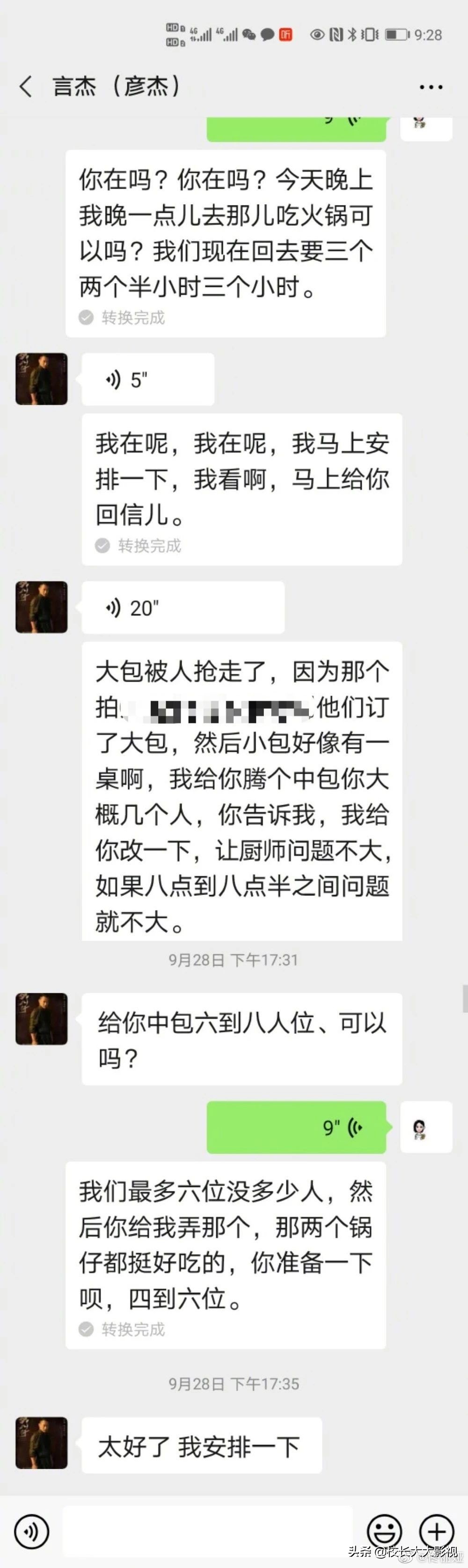
Task: Play the sent 9-second voice message above 我们最多六位
Action: point(296,1127)
